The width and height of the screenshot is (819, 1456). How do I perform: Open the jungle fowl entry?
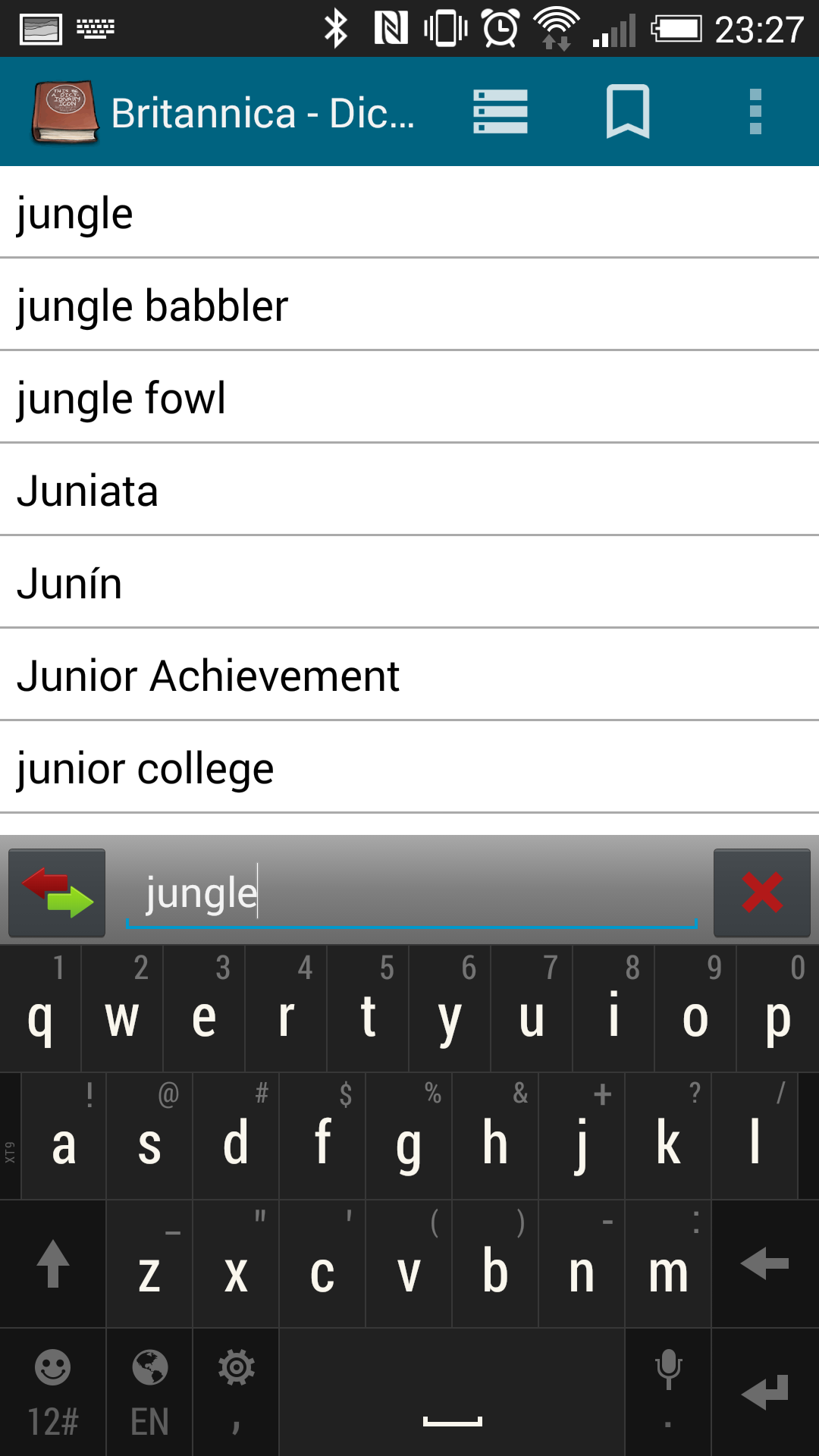coord(409,398)
